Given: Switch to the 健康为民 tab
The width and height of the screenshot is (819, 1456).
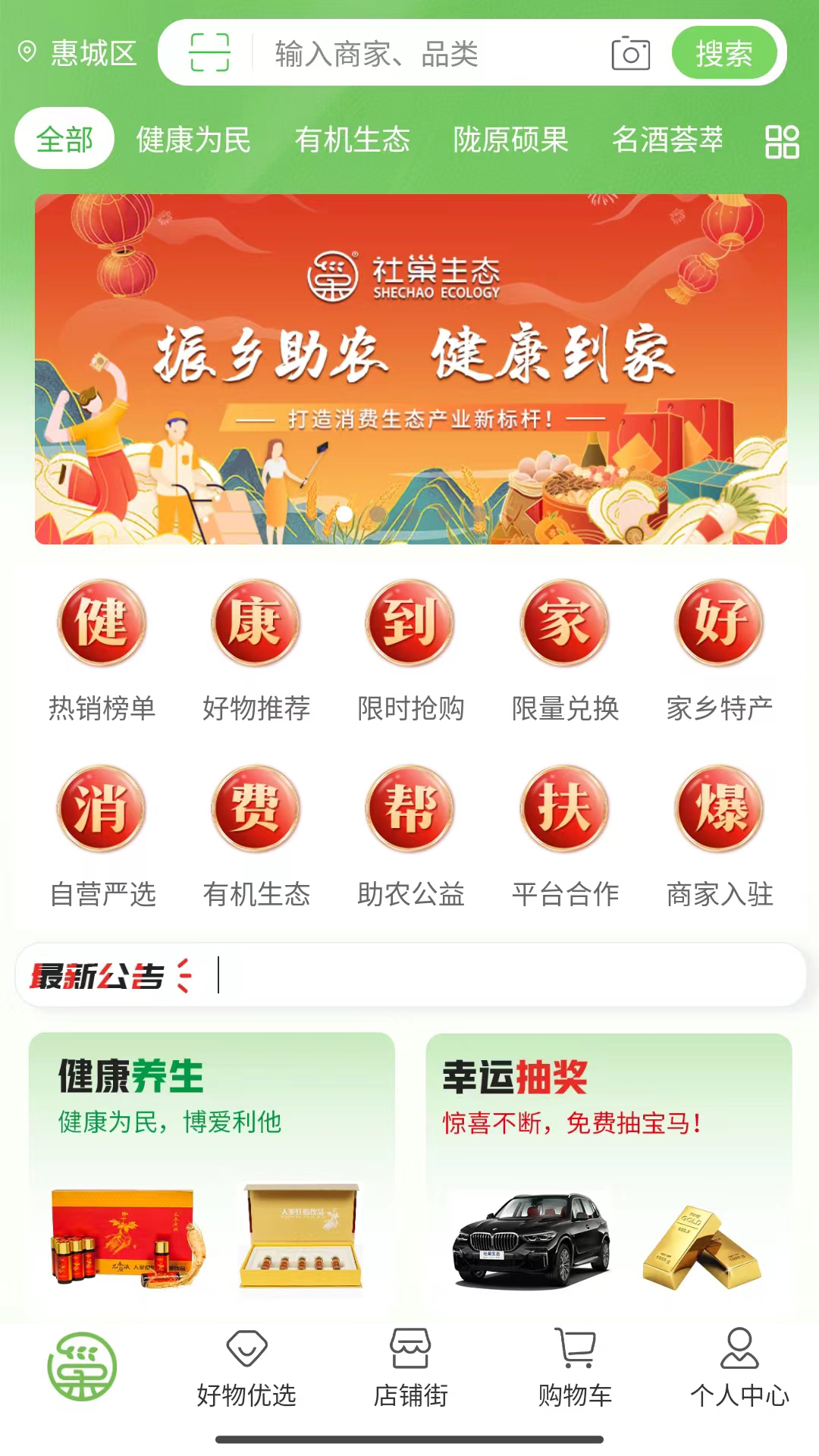Looking at the screenshot, I should coord(193,140).
